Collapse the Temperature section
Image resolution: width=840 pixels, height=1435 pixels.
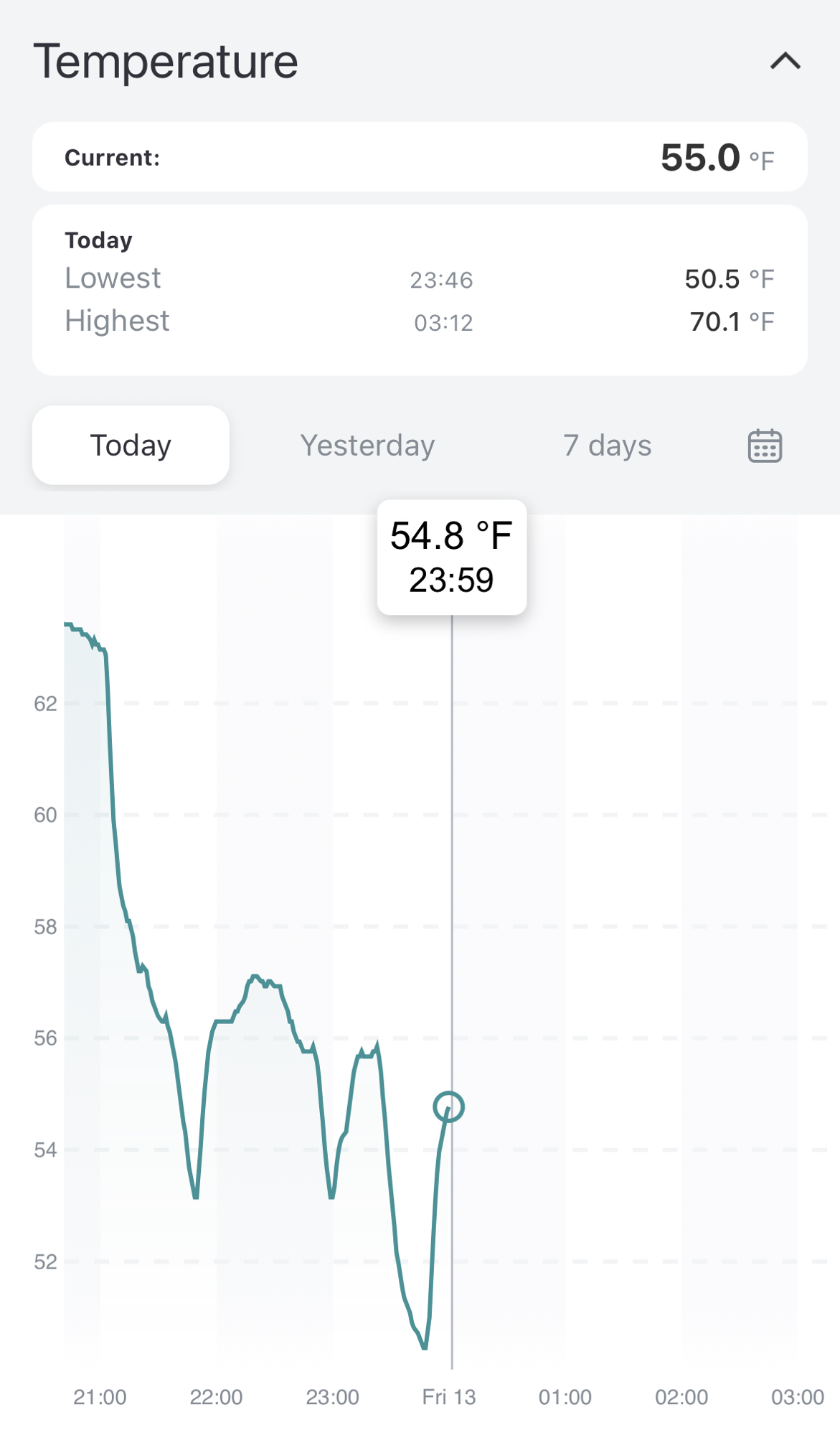point(785,62)
